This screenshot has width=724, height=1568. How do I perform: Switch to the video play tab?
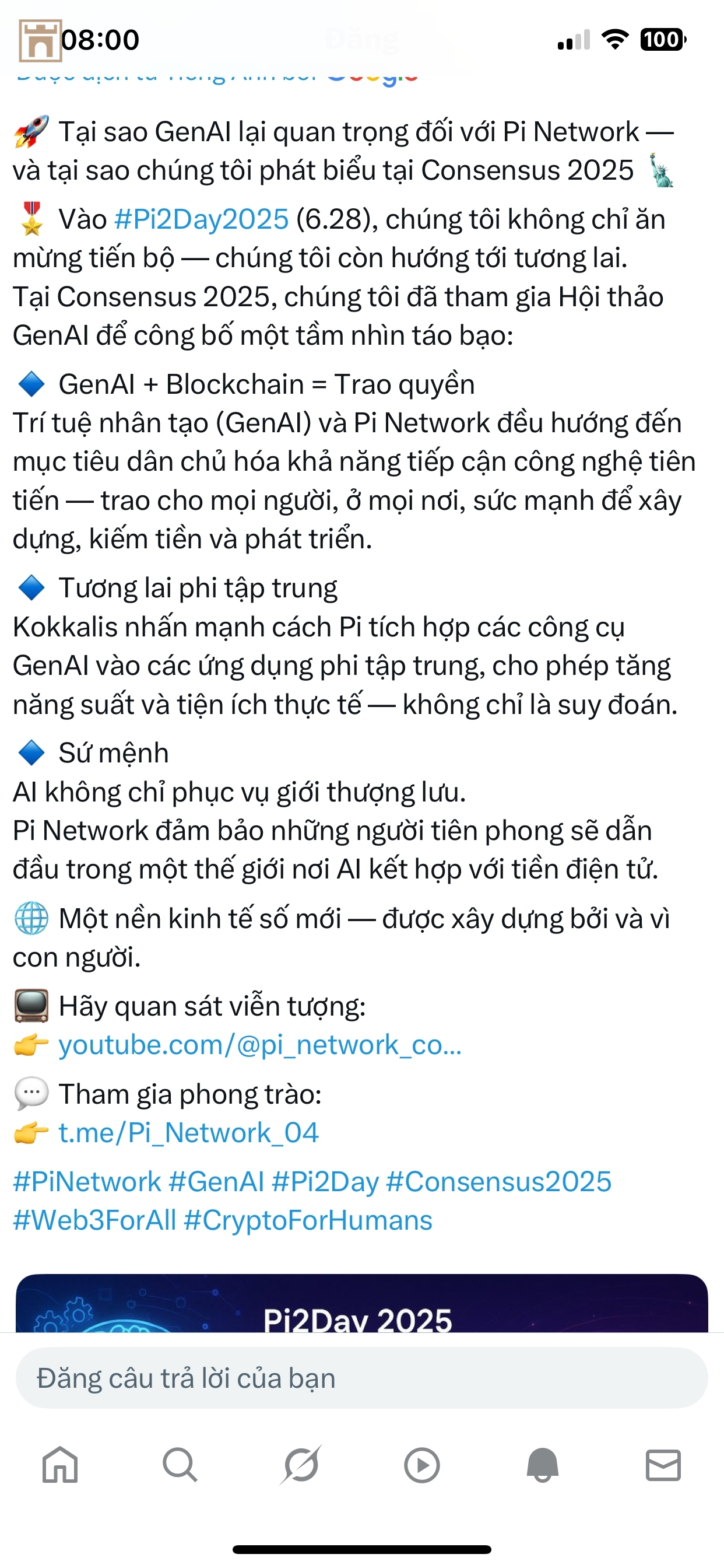click(x=421, y=1465)
